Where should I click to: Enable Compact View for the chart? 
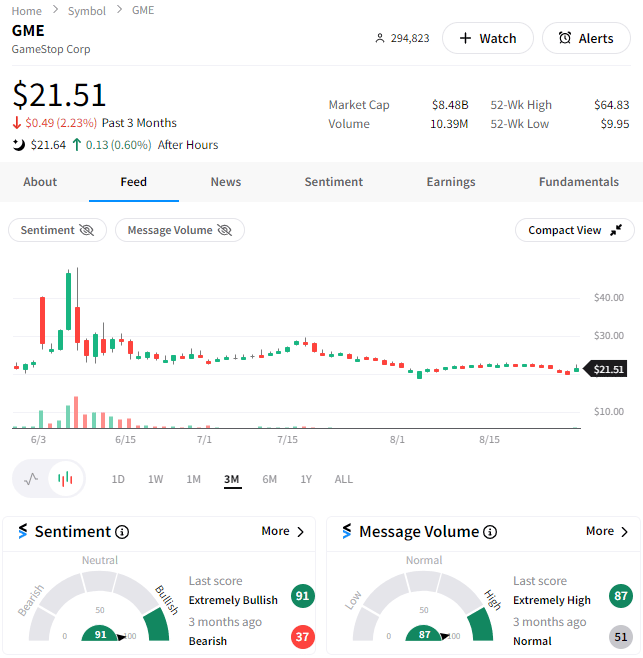(x=574, y=230)
